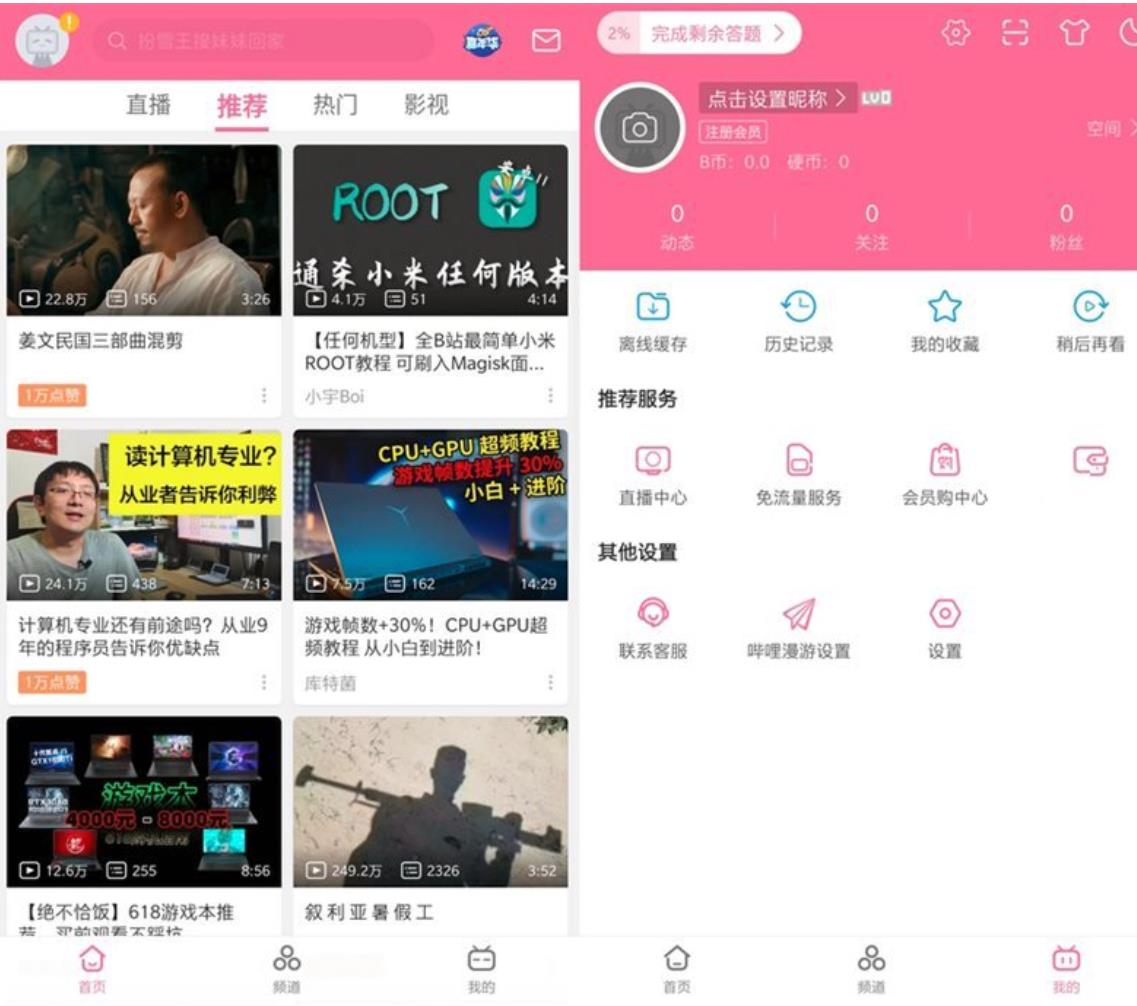Contact support via 联系客服
Image resolution: width=1137 pixels, height=1006 pixels.
[x=652, y=629]
